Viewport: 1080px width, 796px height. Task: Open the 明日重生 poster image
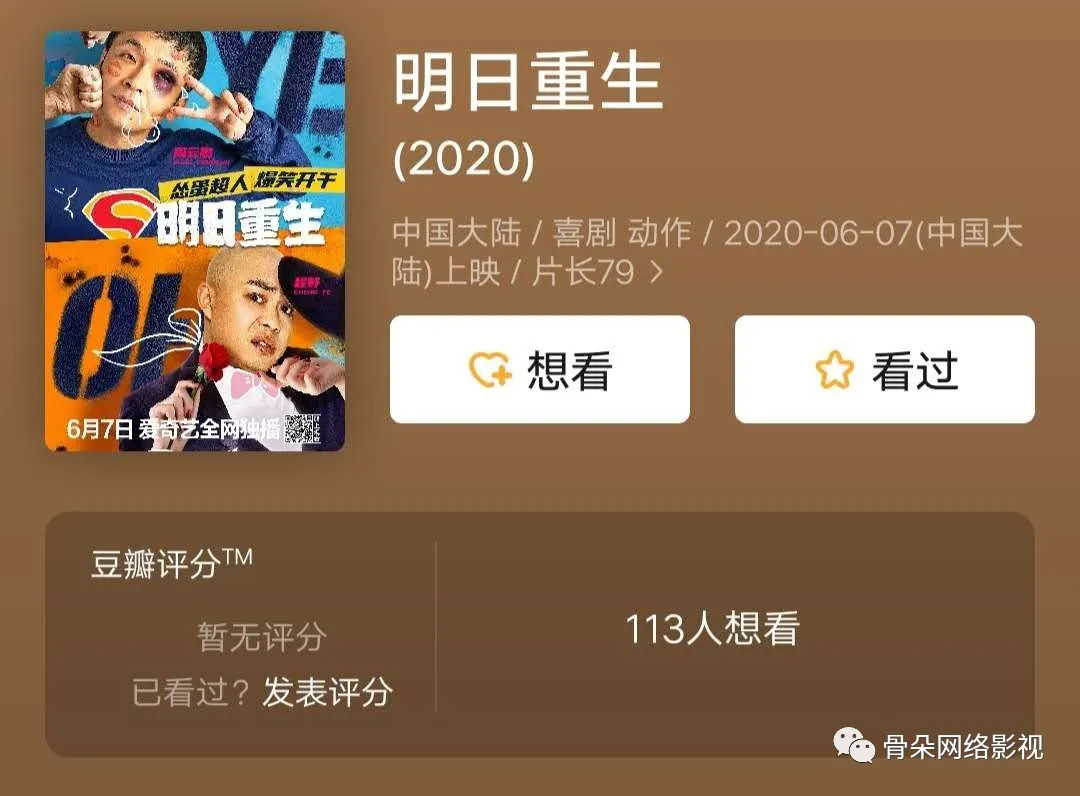pos(195,241)
